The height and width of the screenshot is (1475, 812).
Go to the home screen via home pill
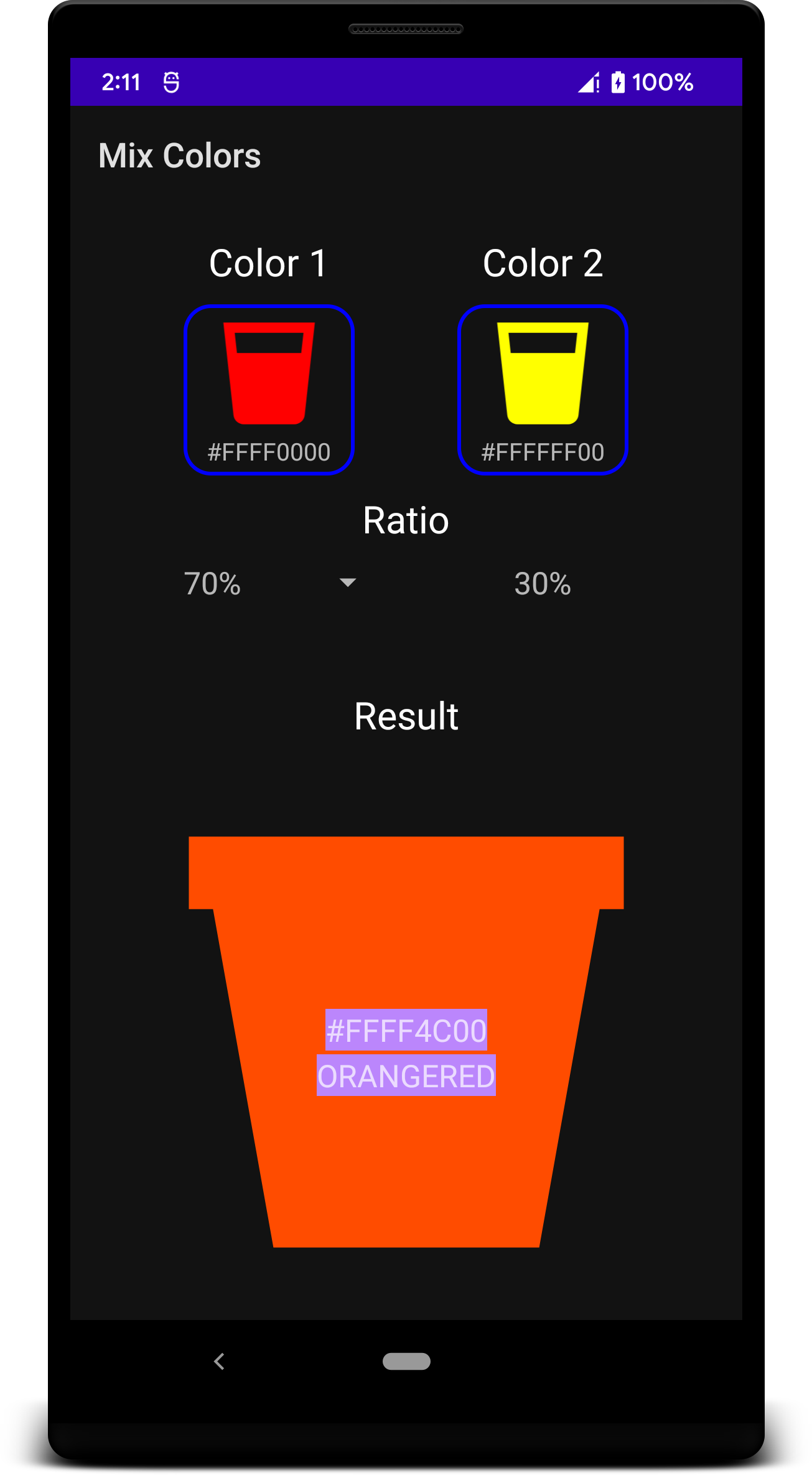[x=406, y=1361]
